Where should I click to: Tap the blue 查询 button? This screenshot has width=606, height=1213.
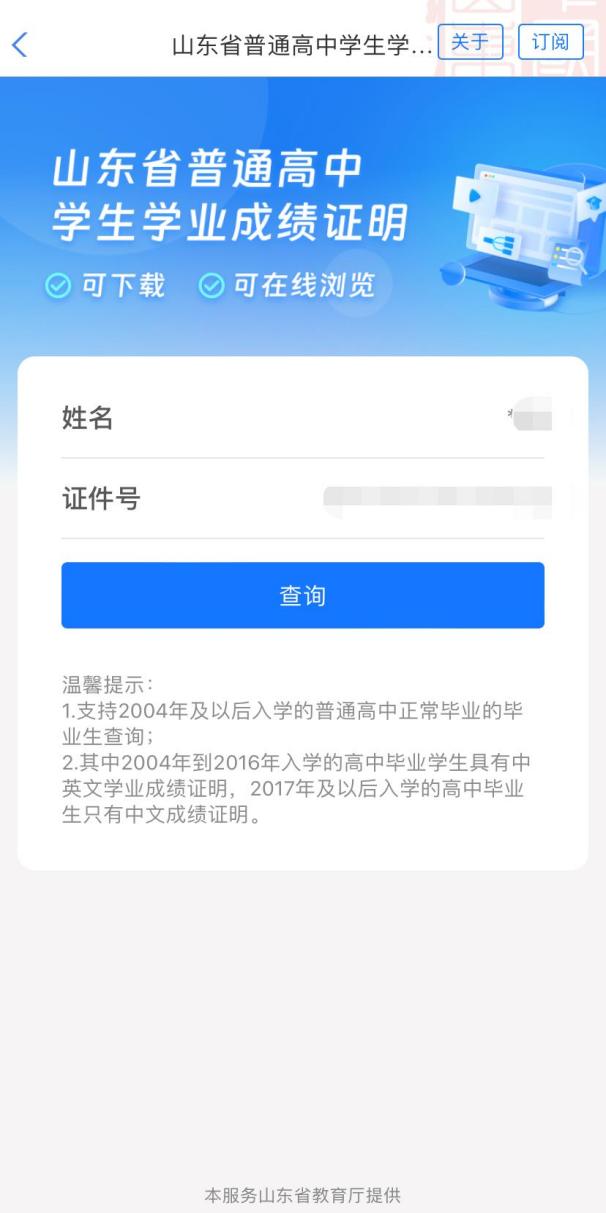pos(303,596)
